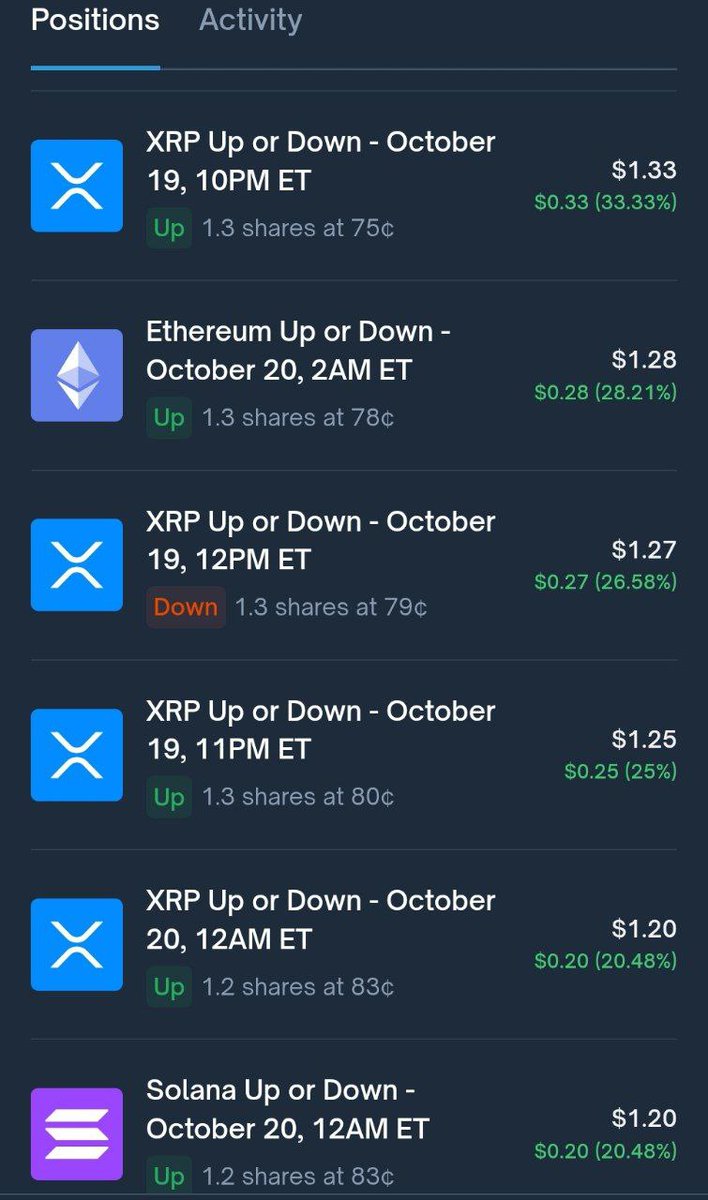
Task: View XRP Up or Down October 19, 12PM position
Action: 320,541
